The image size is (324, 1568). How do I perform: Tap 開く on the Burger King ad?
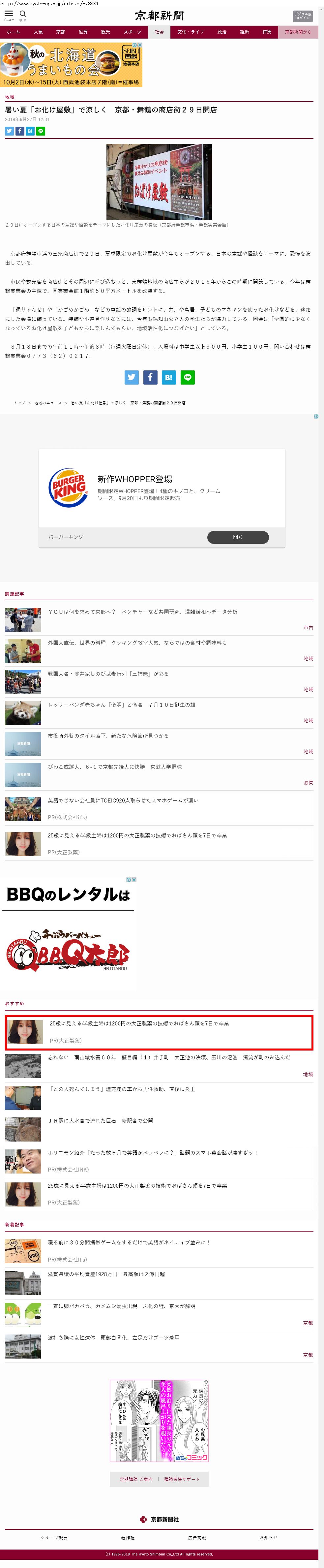tap(238, 537)
